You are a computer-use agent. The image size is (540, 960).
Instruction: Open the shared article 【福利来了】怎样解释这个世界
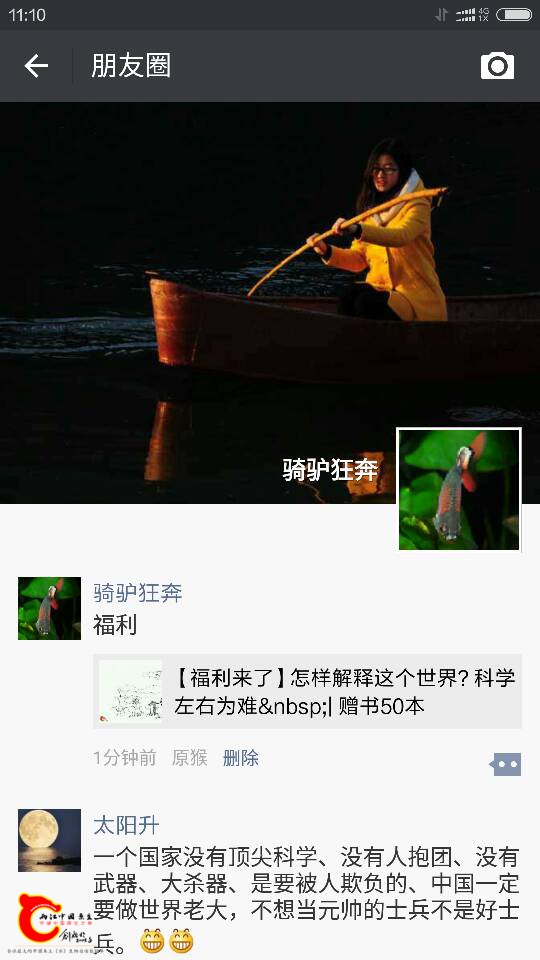tap(307, 691)
